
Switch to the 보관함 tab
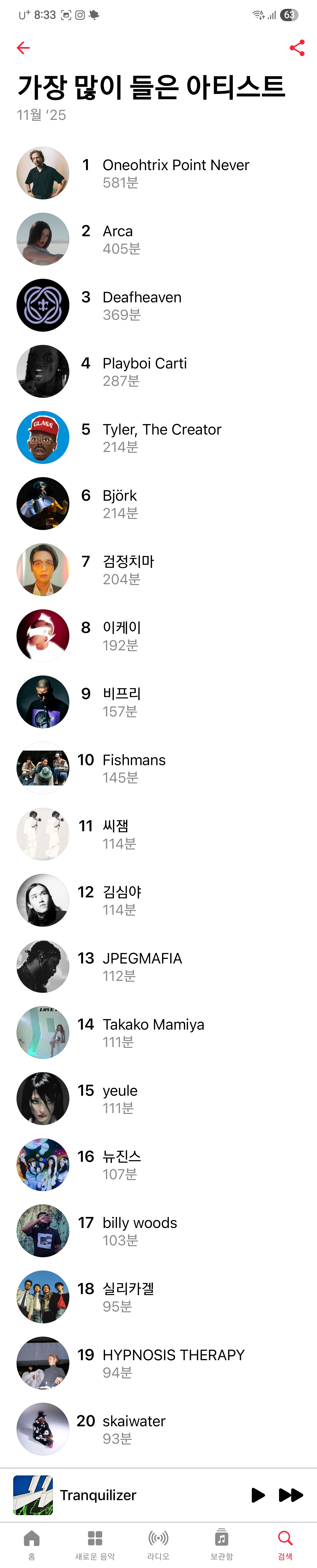click(221, 1544)
